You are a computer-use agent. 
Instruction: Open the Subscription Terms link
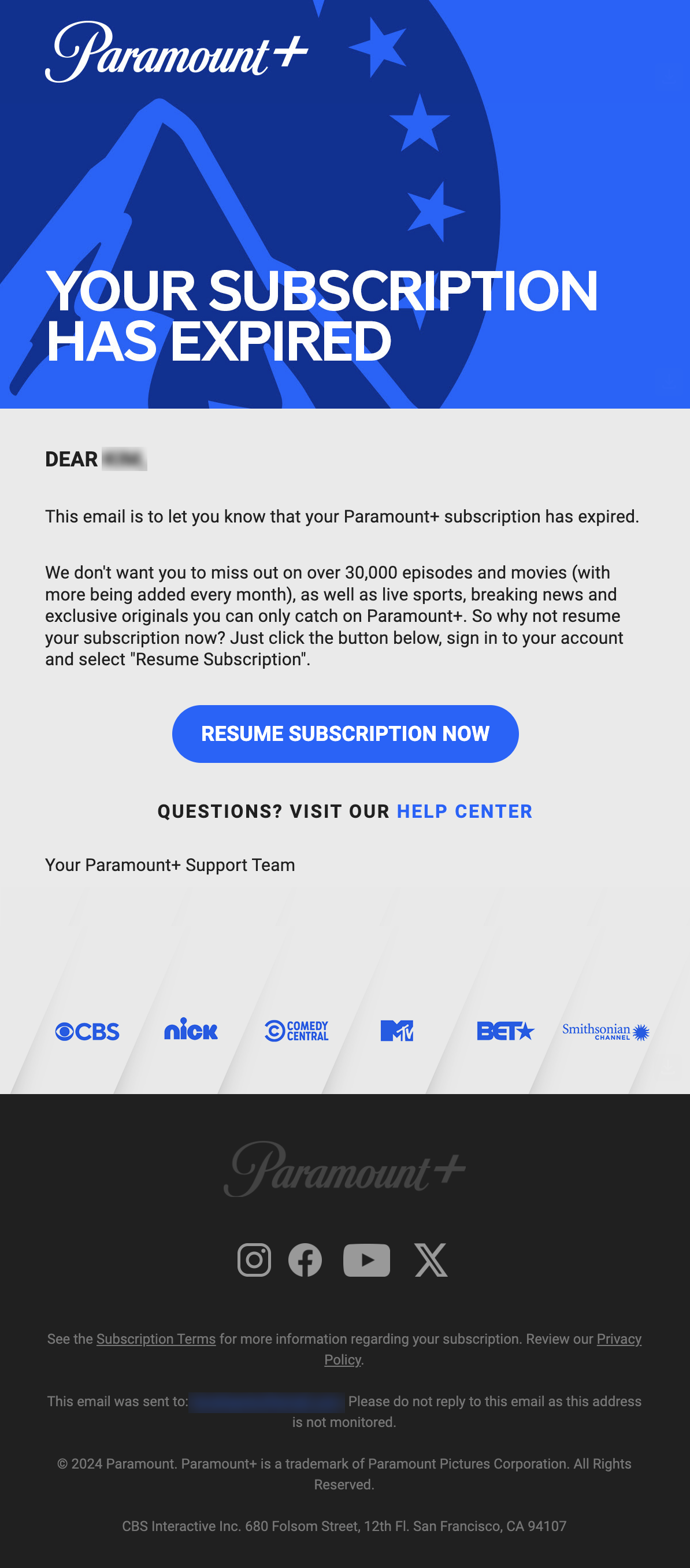pos(155,1339)
